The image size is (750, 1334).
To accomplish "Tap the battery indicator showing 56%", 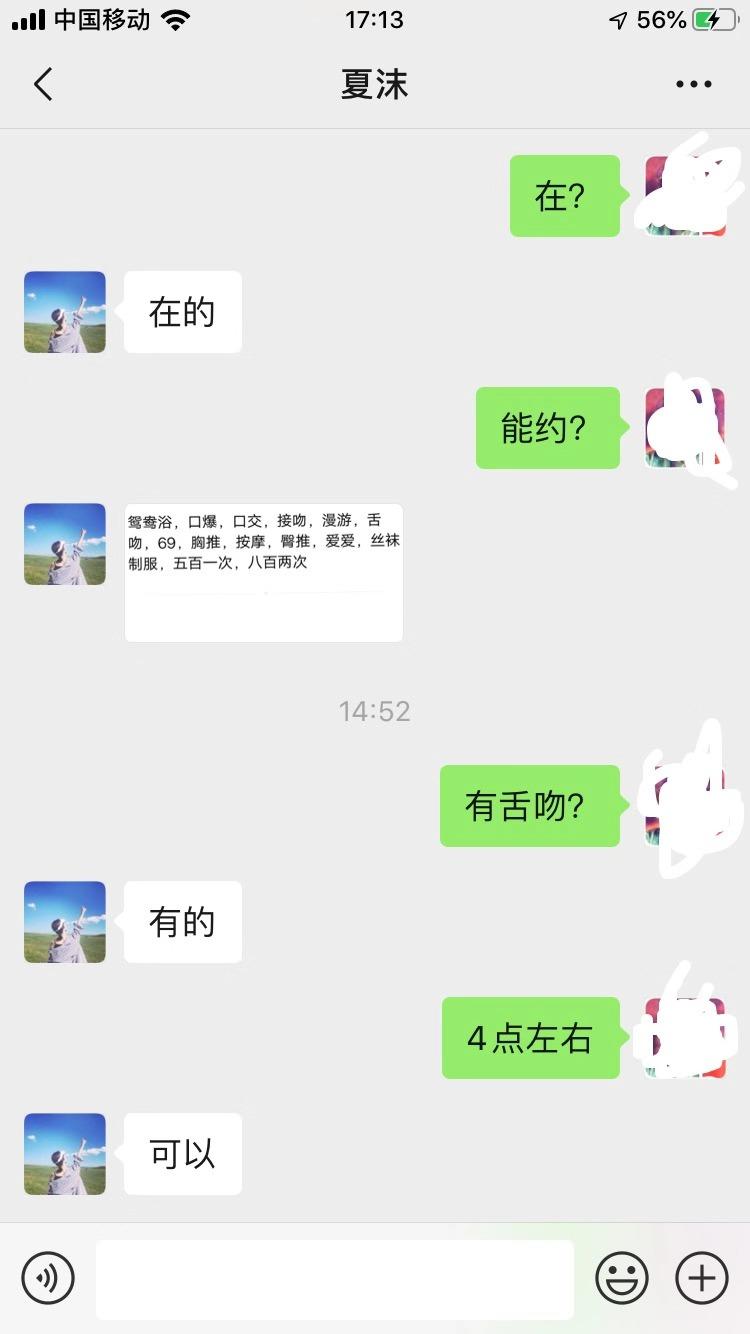I will (716, 18).
